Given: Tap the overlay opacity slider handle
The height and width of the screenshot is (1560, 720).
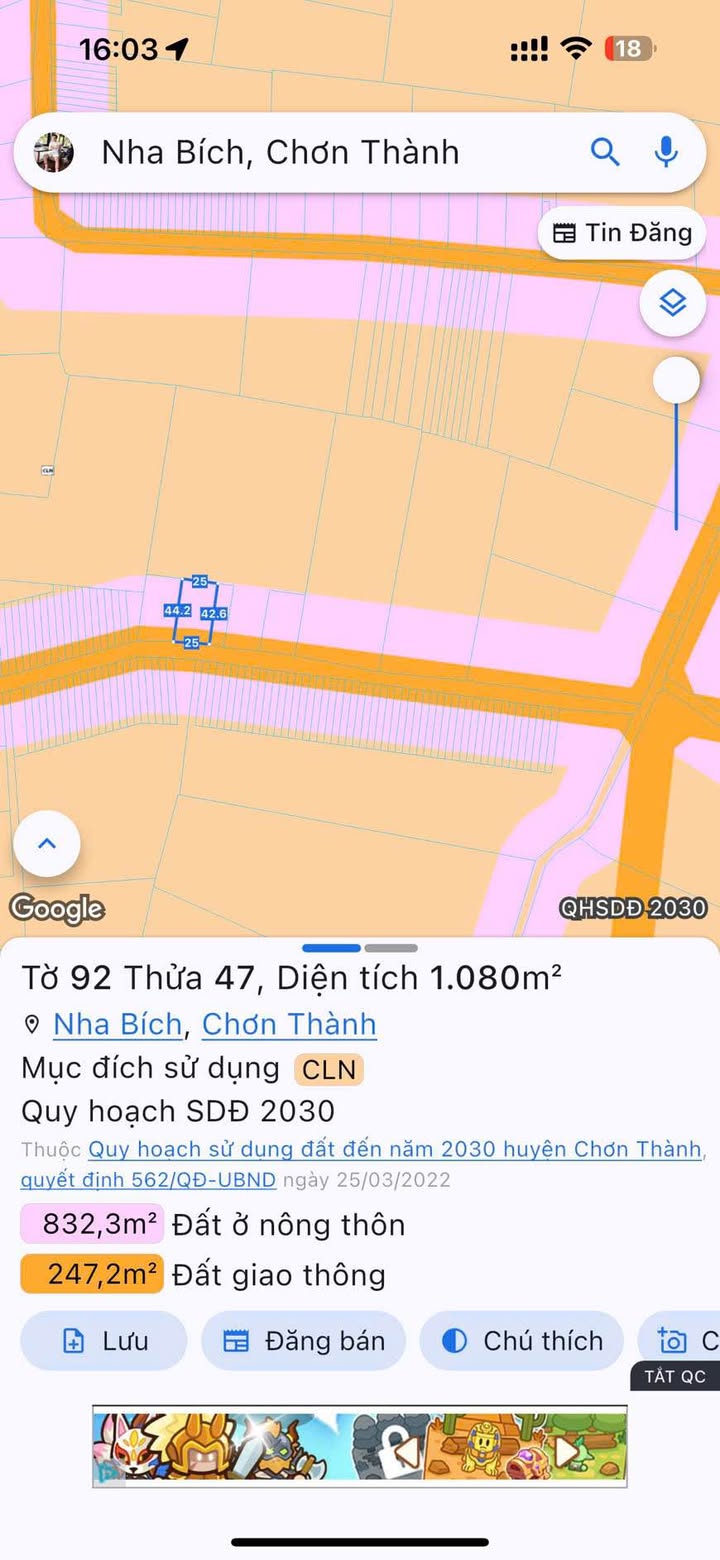Looking at the screenshot, I should 676,381.
